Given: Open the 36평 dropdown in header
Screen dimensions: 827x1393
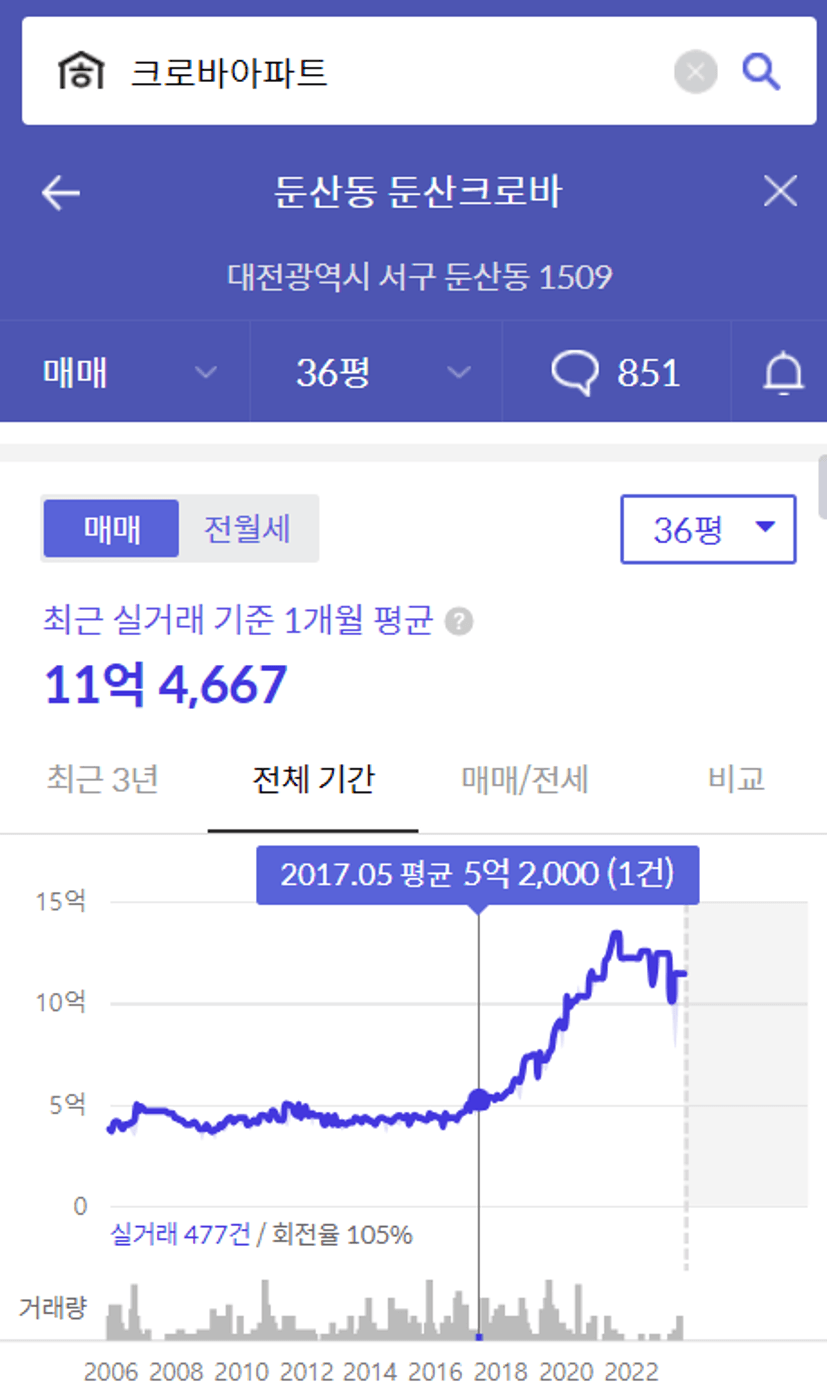Looking at the screenshot, I should (376, 373).
